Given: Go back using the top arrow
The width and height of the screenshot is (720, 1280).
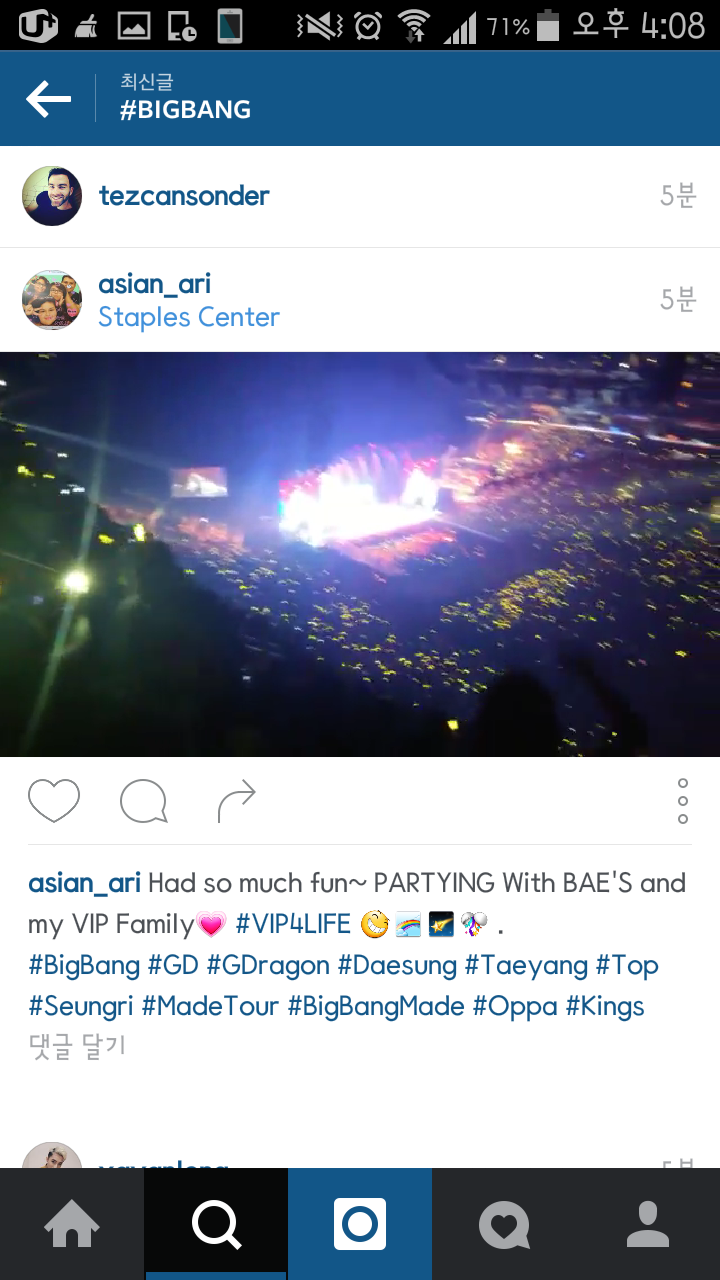Looking at the screenshot, I should 48,98.
